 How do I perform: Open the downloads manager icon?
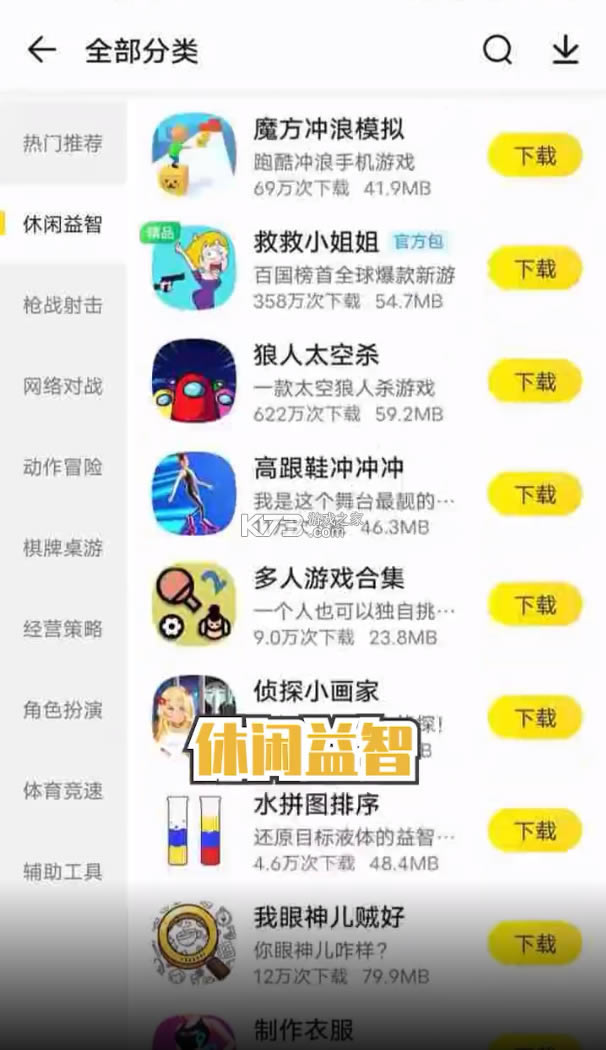(x=566, y=50)
